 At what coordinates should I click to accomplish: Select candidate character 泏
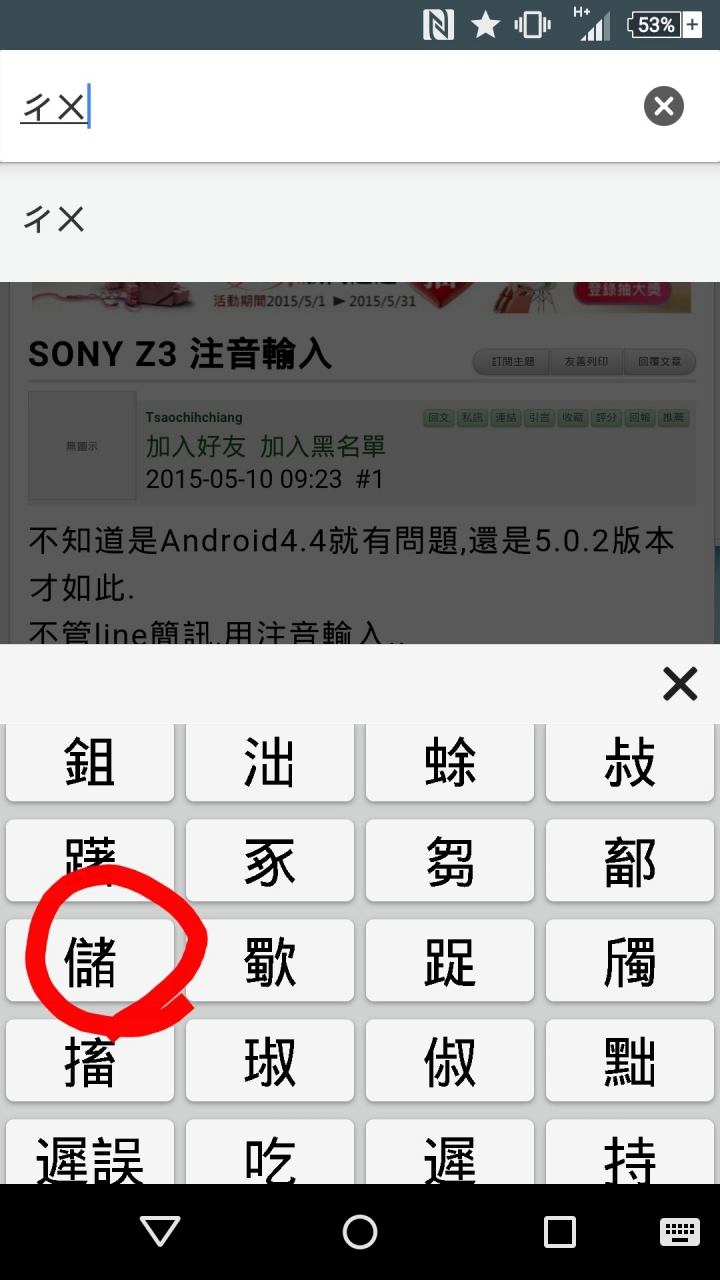tap(270, 764)
